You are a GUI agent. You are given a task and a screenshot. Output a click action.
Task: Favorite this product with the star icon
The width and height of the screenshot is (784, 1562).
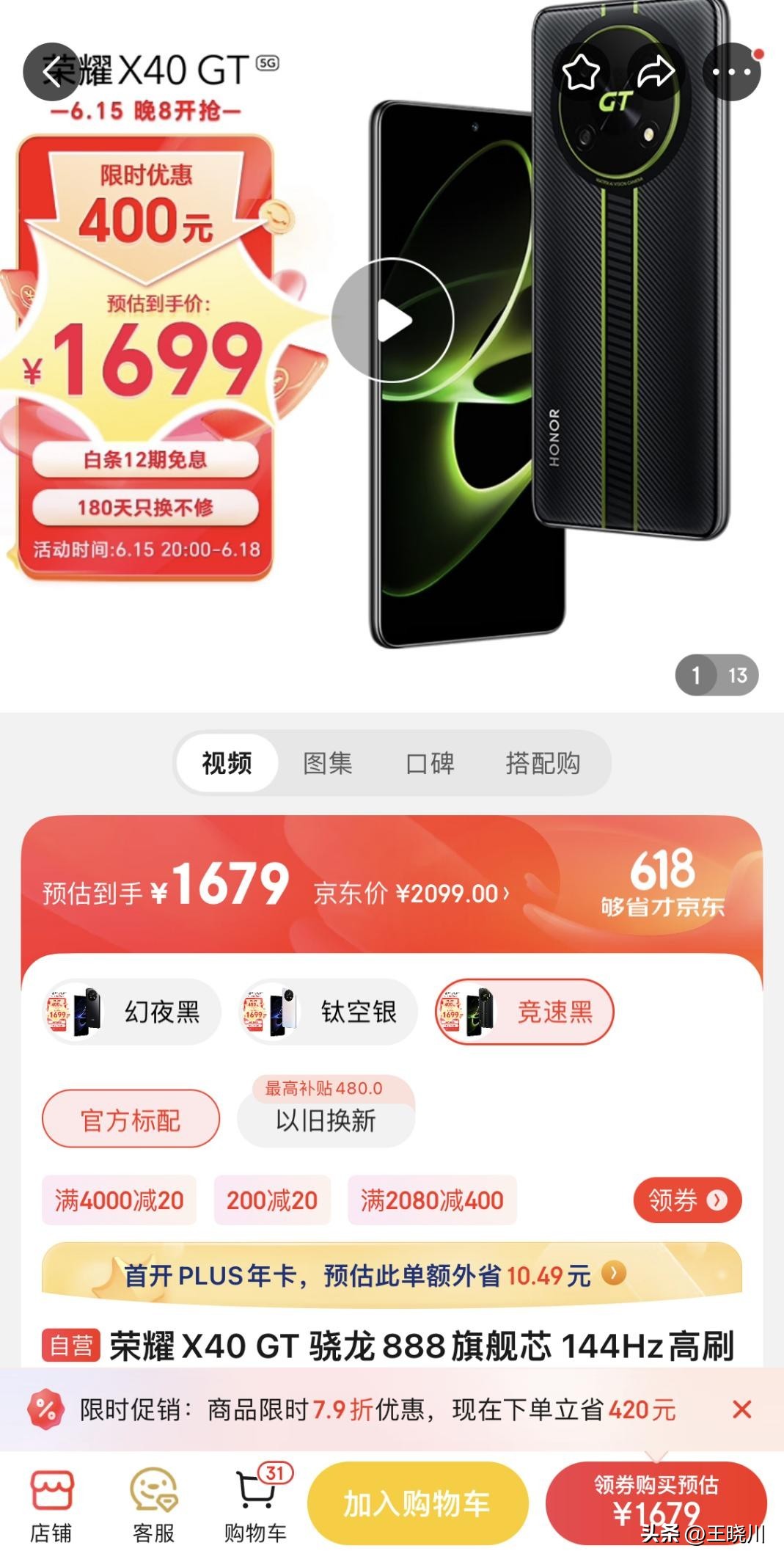tap(579, 71)
